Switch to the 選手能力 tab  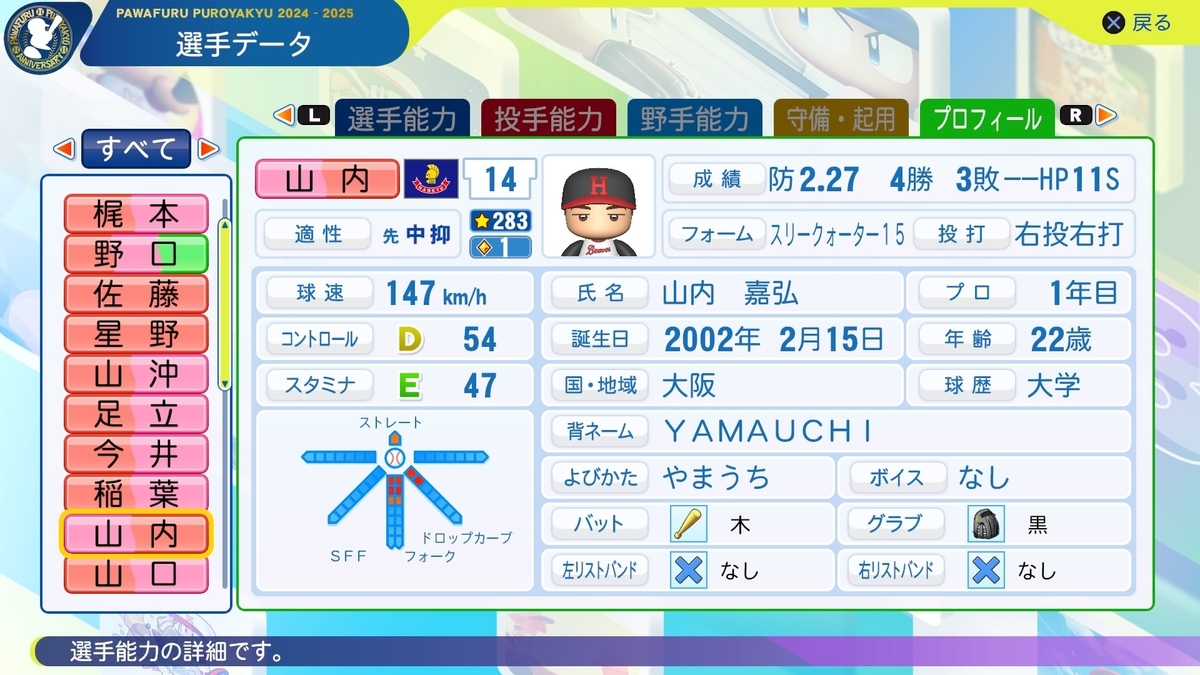402,119
